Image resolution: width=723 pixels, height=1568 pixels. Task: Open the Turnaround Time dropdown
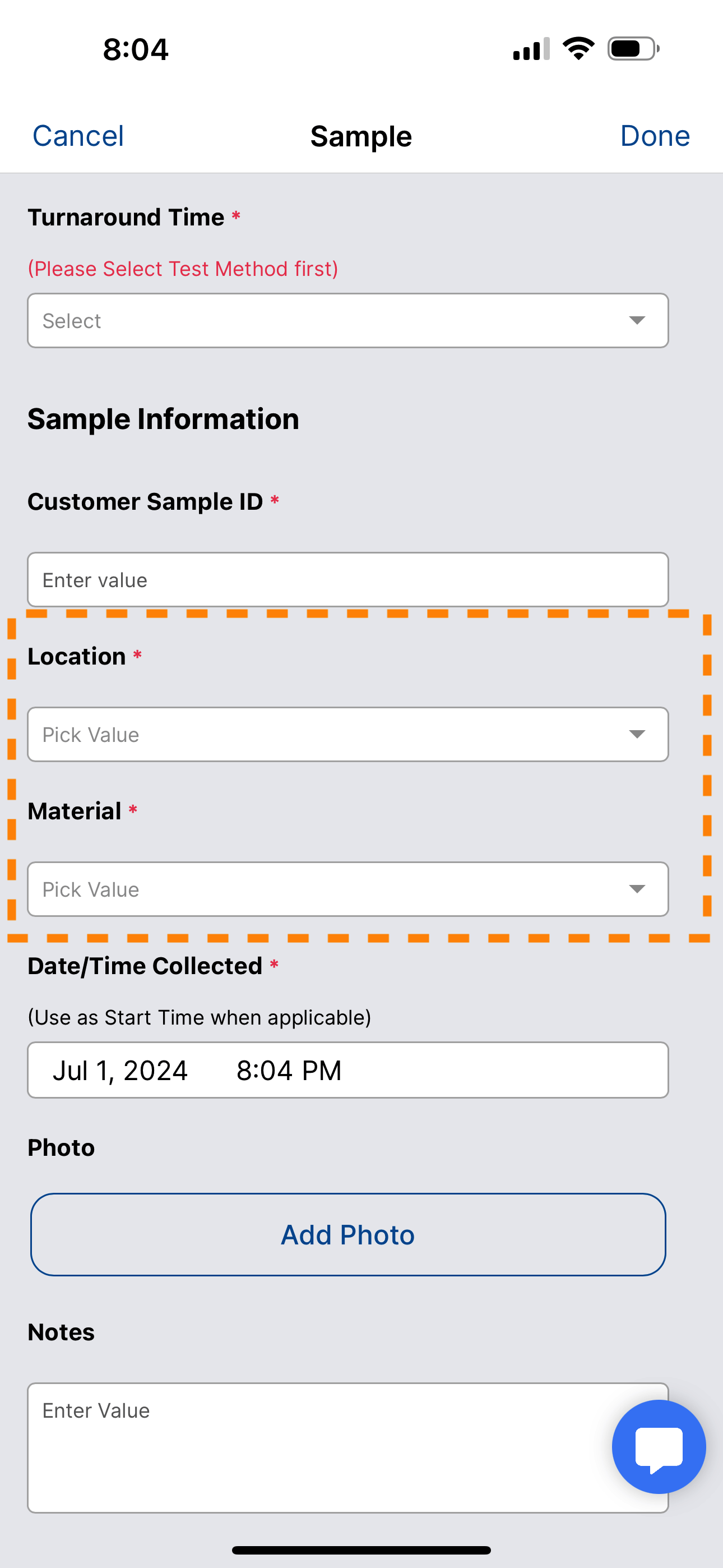pos(347,321)
